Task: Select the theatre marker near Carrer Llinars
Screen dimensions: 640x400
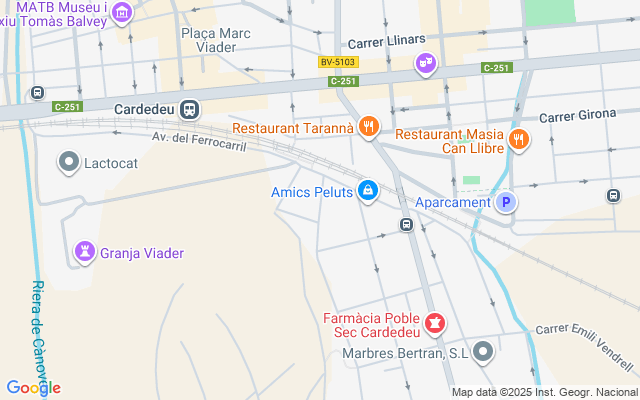Action: tap(425, 64)
